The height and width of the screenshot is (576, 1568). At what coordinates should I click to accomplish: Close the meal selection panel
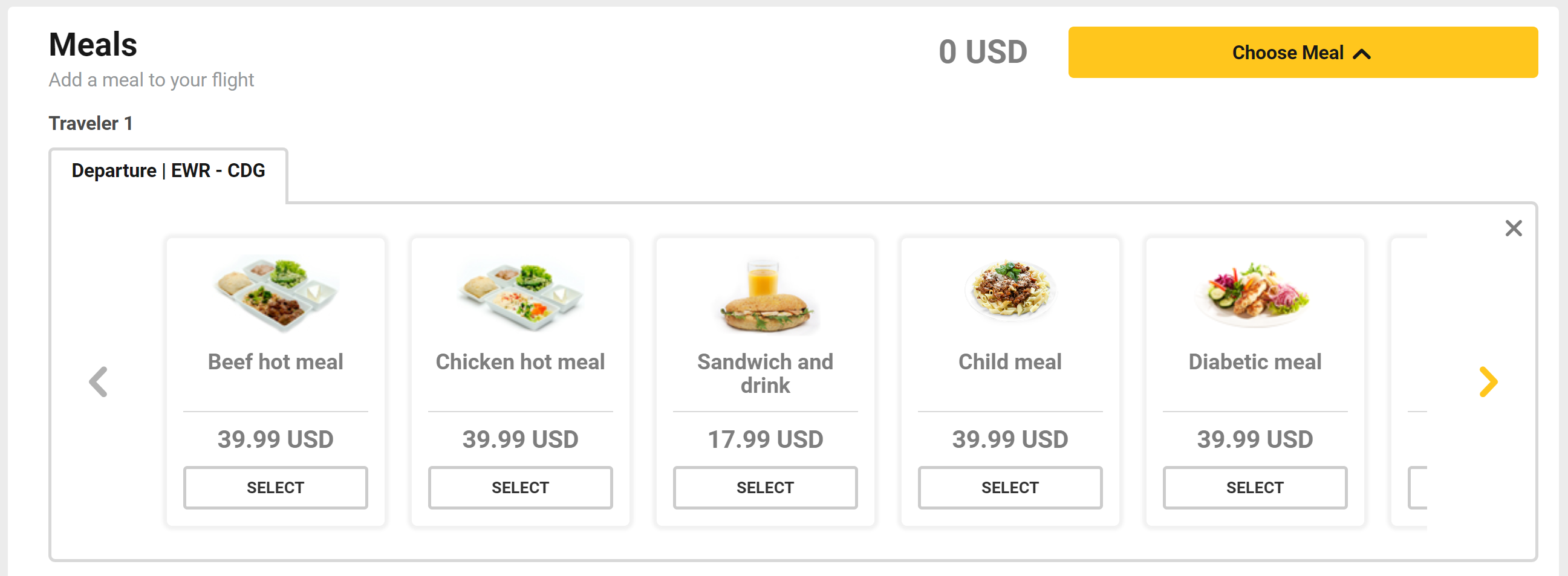(x=1512, y=228)
